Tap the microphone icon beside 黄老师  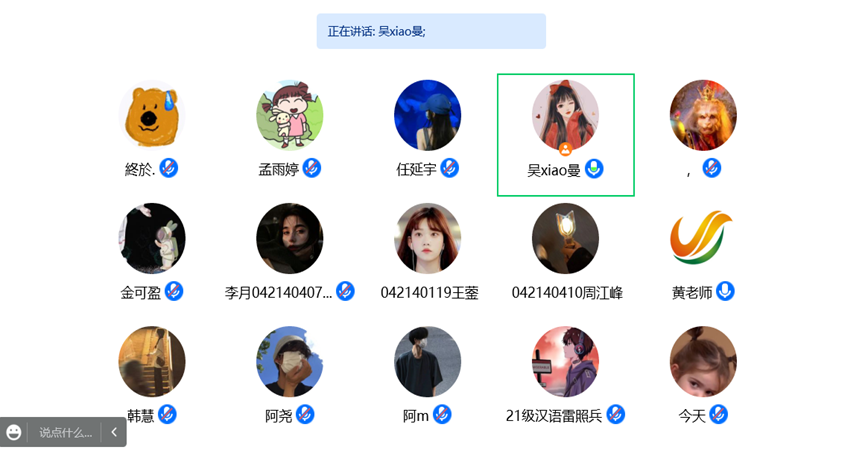point(725,291)
